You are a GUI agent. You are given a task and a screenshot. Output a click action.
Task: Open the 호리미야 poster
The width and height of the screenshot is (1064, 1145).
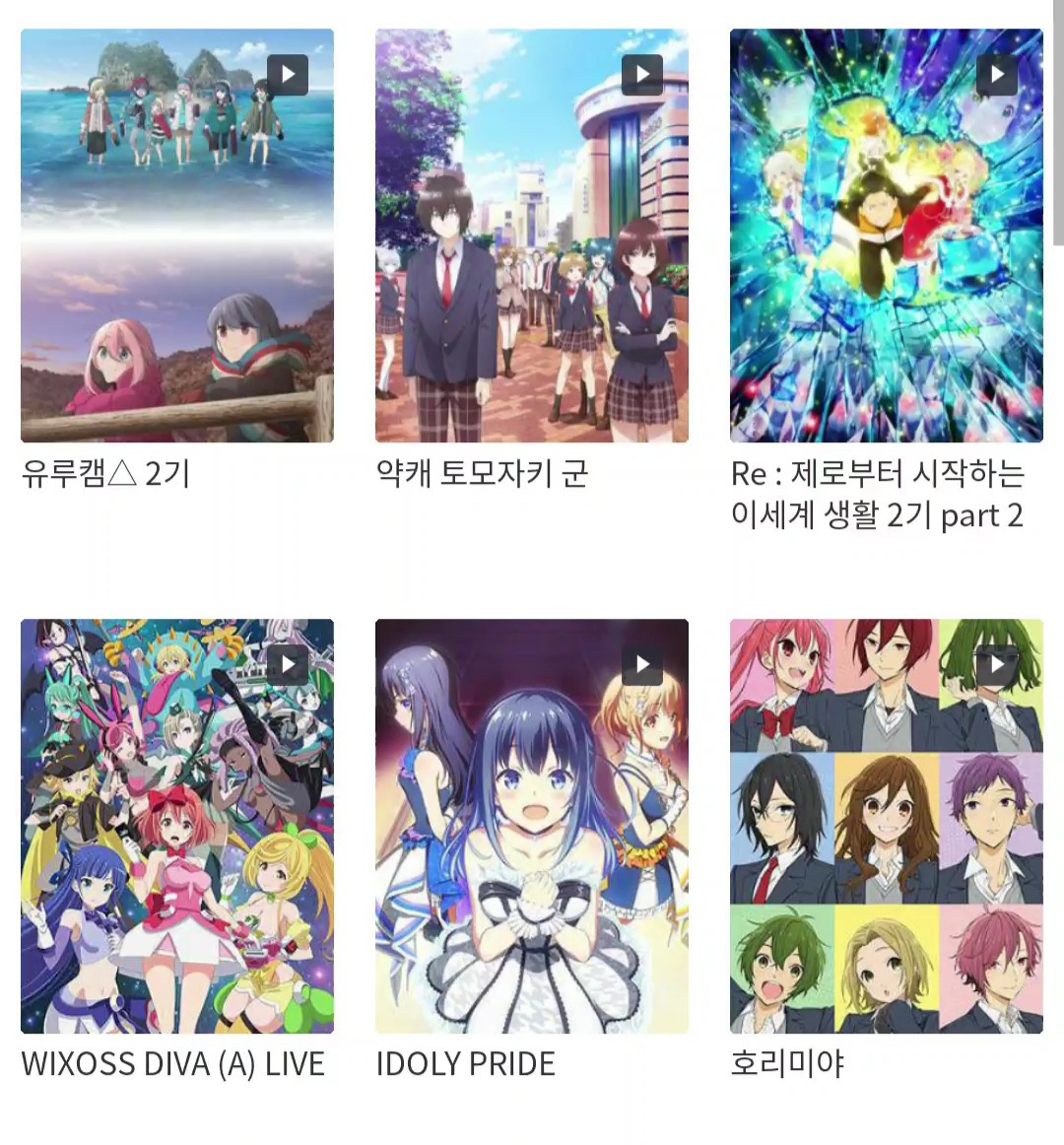pyautogui.click(x=887, y=847)
